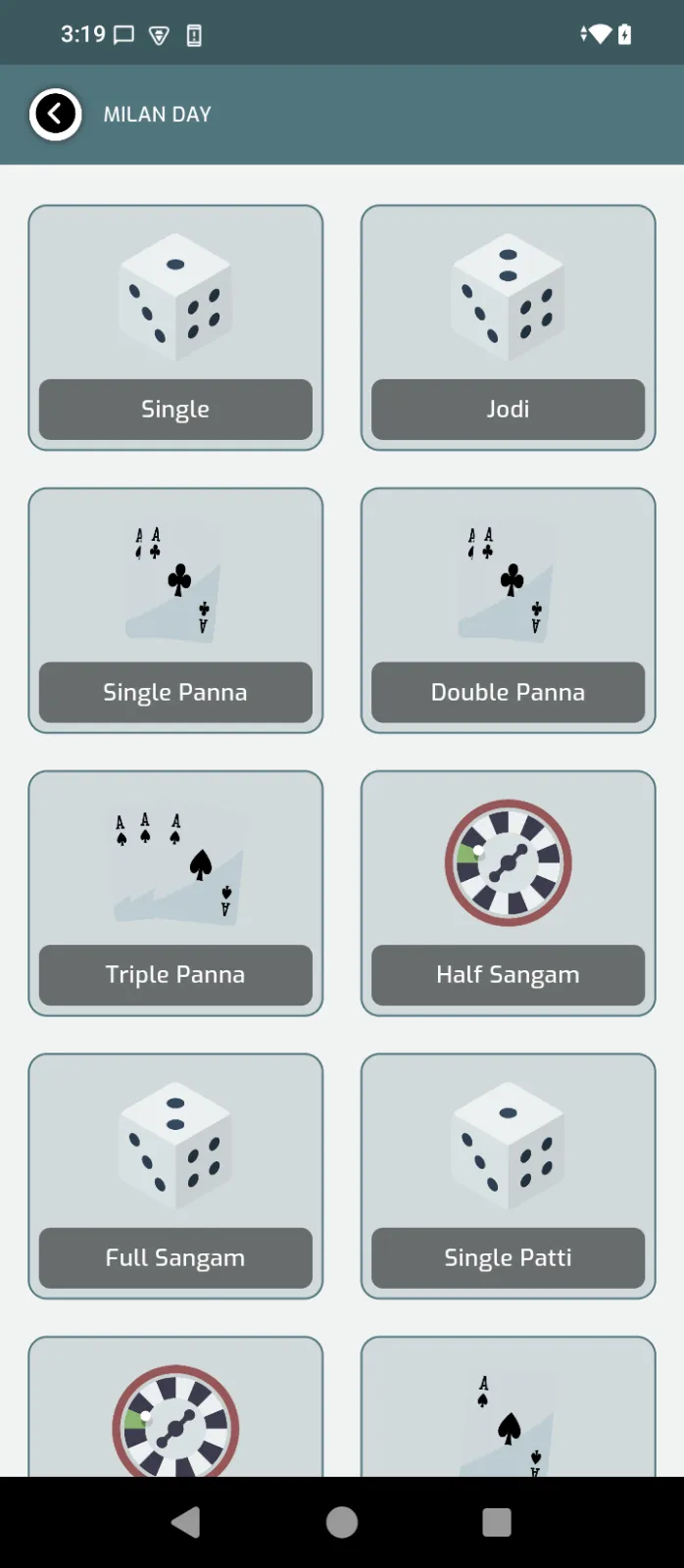Tap the system home button
Viewport: 684px width, 1568px height.
click(341, 1522)
